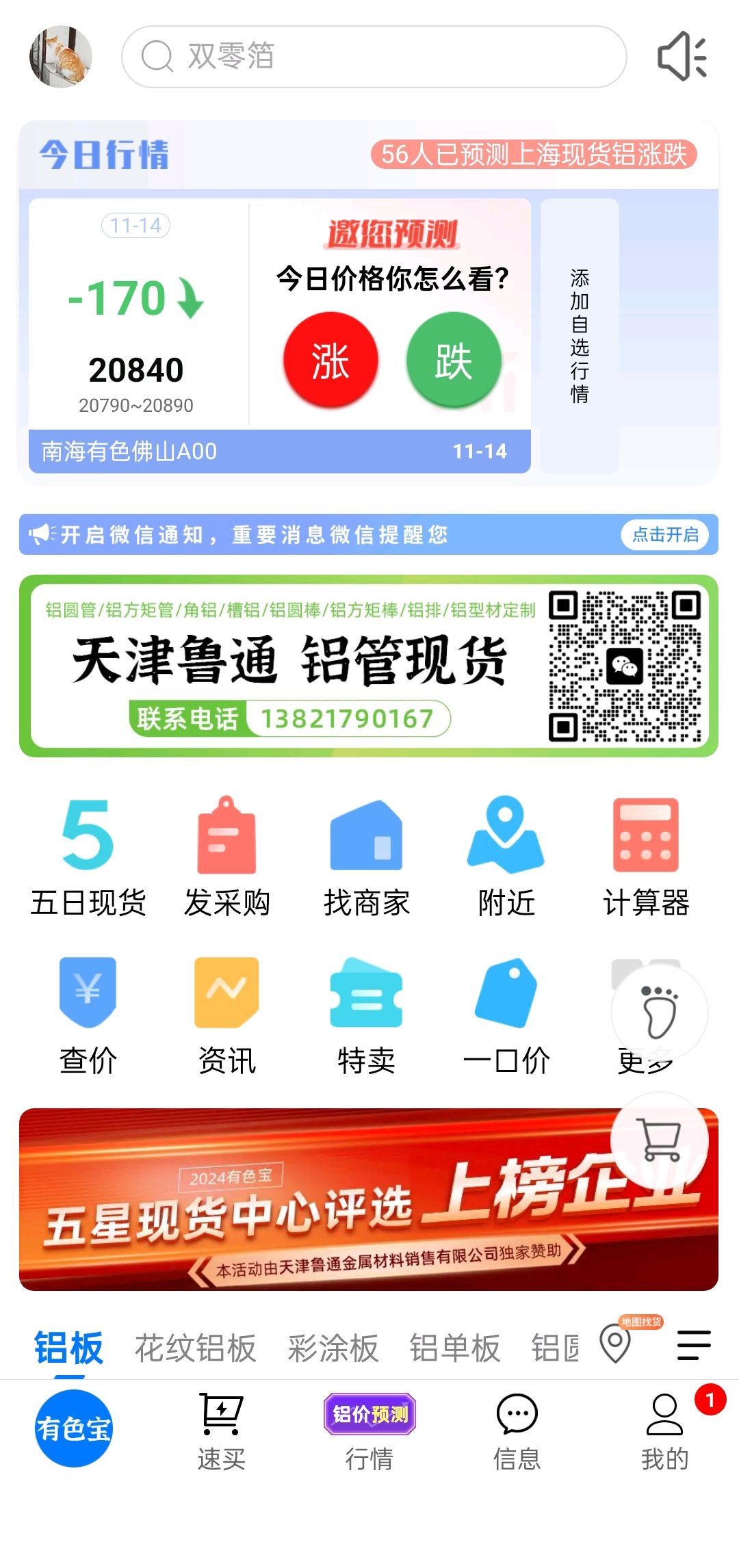
Task: Open the search box showing 双零箔
Action: click(x=374, y=56)
